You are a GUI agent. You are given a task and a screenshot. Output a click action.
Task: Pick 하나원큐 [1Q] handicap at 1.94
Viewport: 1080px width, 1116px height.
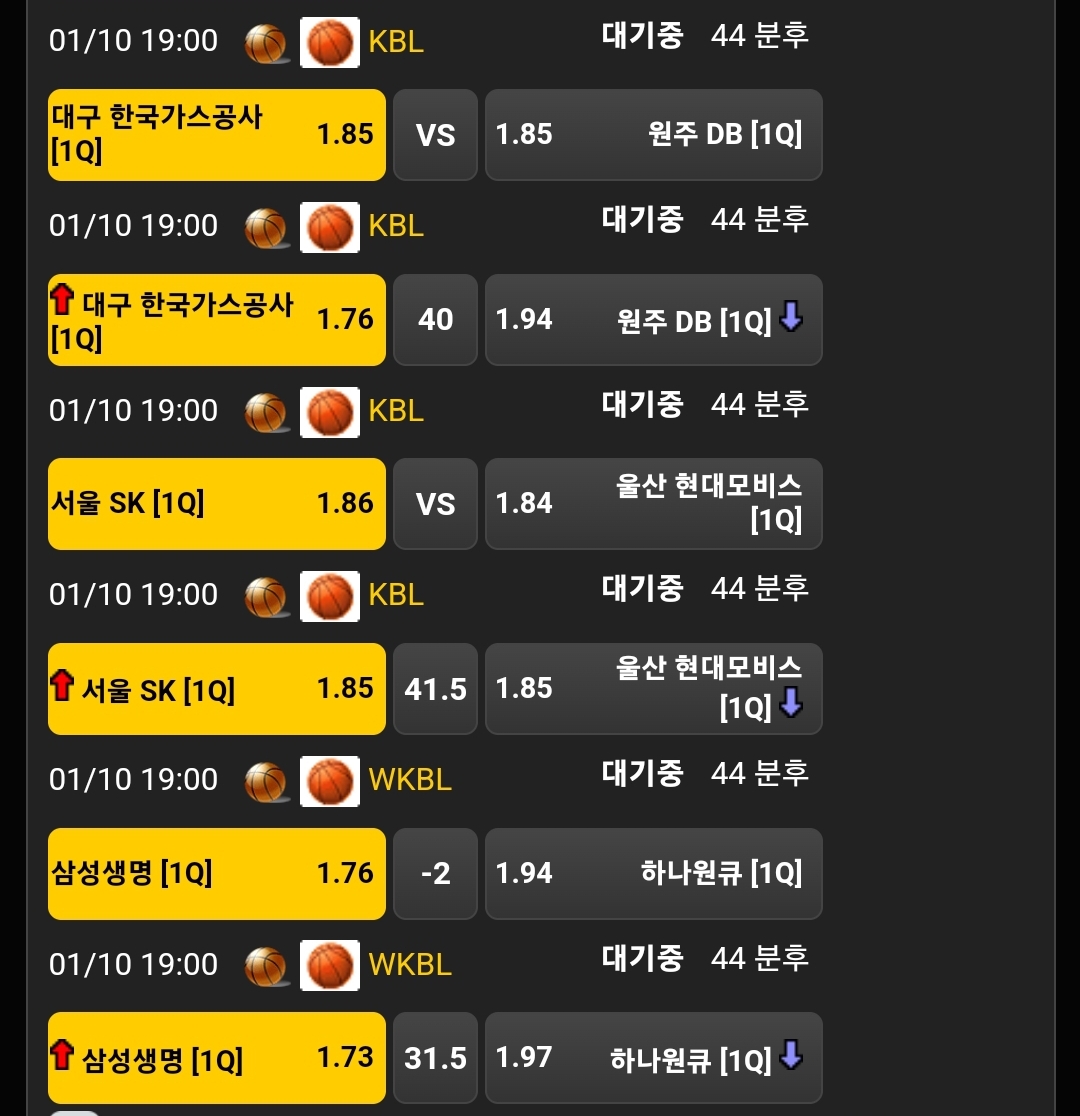coord(653,874)
